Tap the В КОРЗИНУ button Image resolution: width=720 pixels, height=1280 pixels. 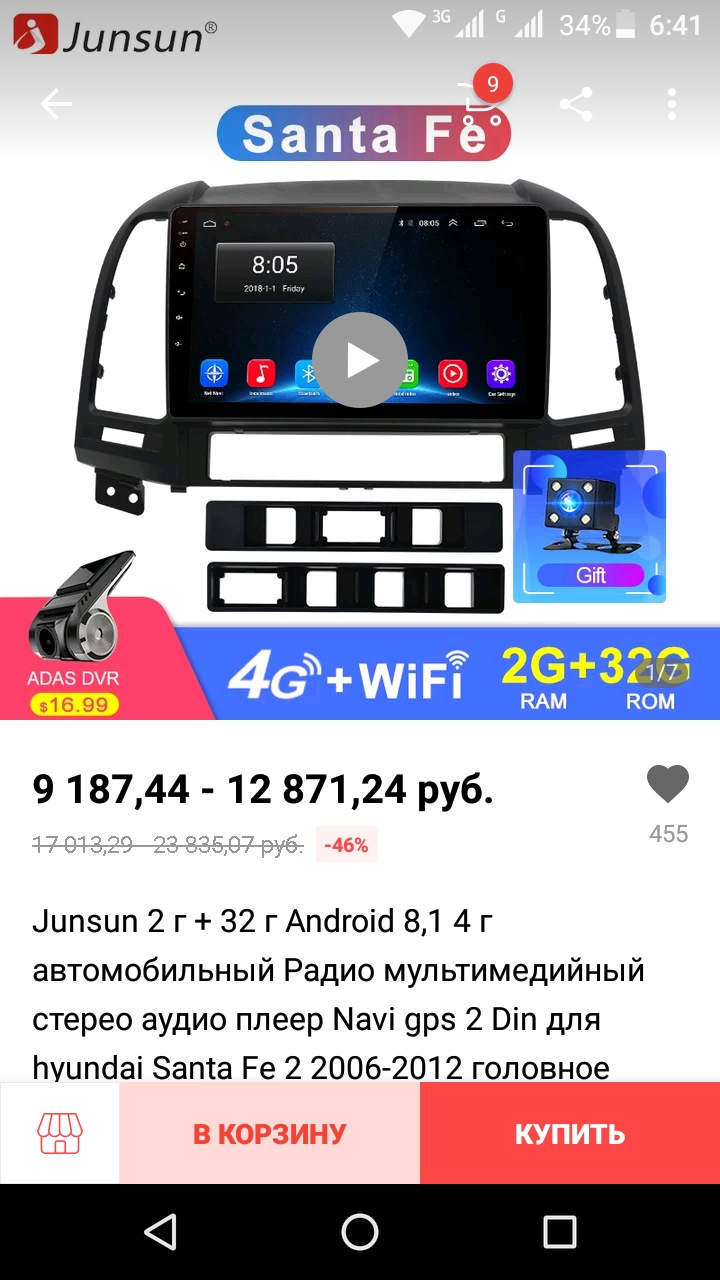(x=270, y=1133)
